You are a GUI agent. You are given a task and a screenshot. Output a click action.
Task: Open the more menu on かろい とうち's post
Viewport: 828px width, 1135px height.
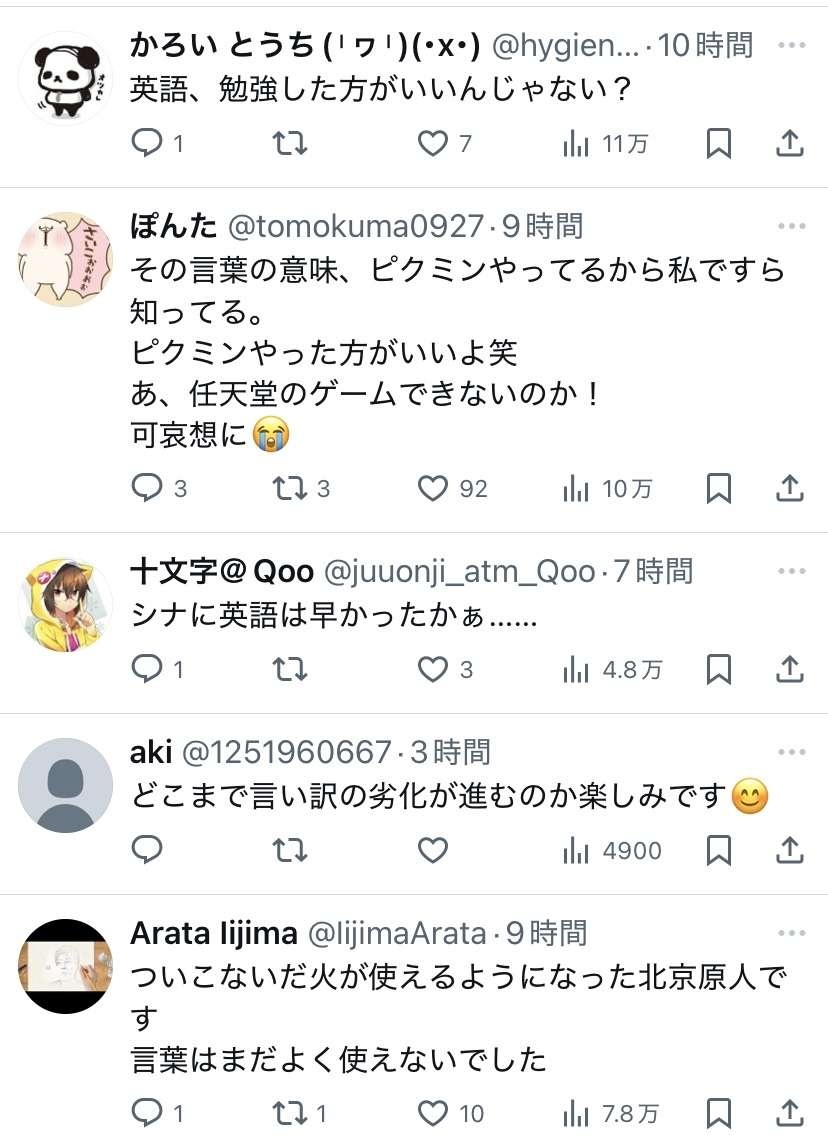click(x=791, y=46)
